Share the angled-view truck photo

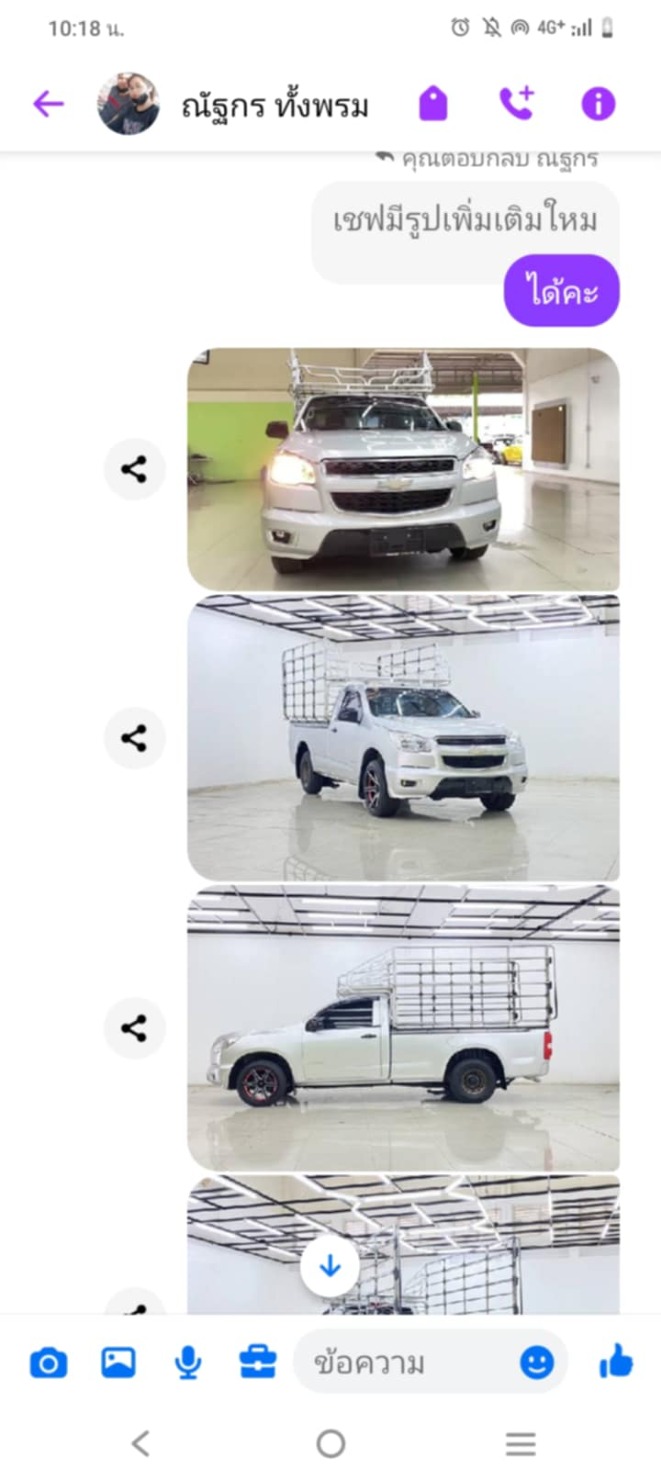point(134,738)
